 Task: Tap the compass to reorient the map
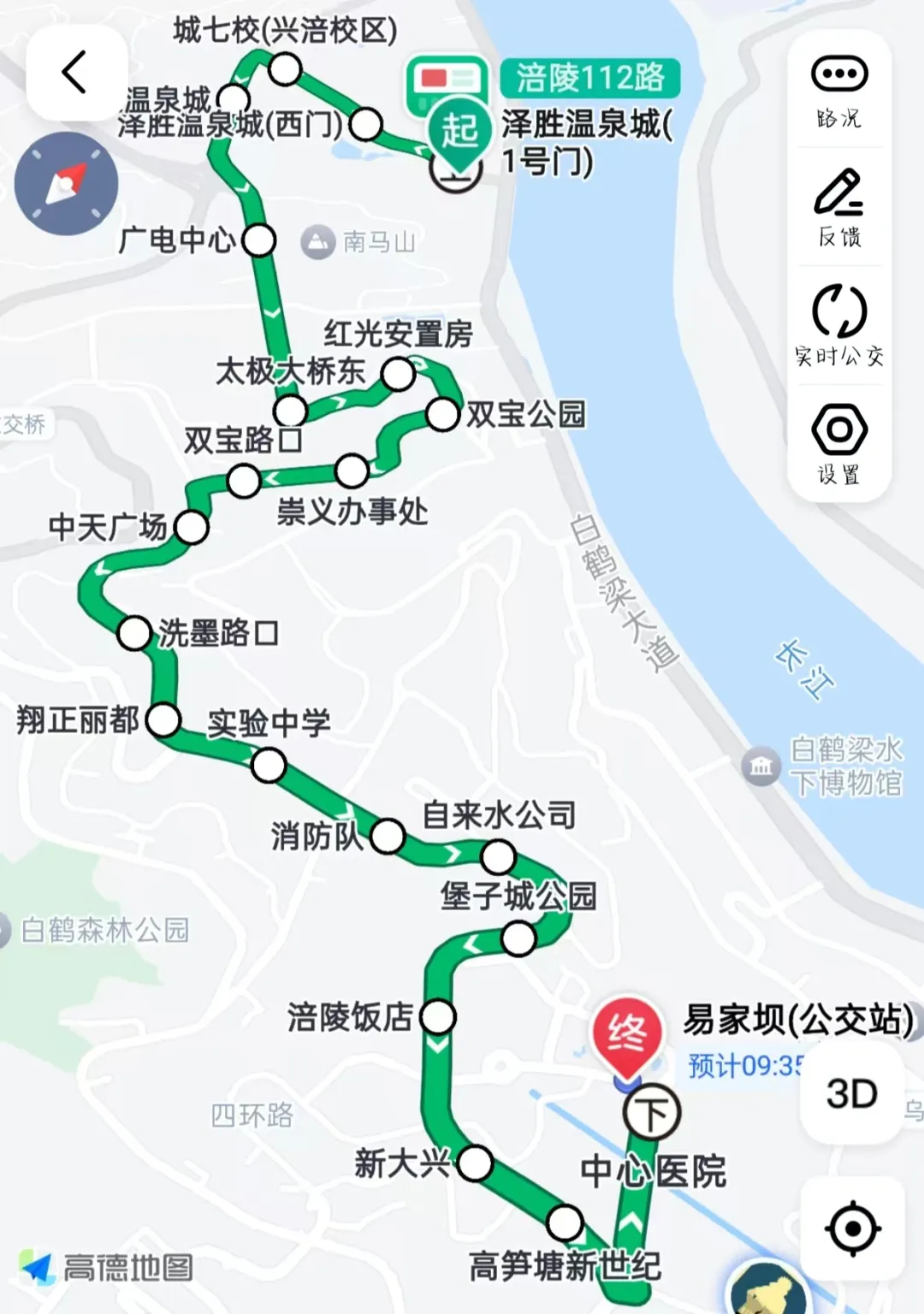pos(66,184)
